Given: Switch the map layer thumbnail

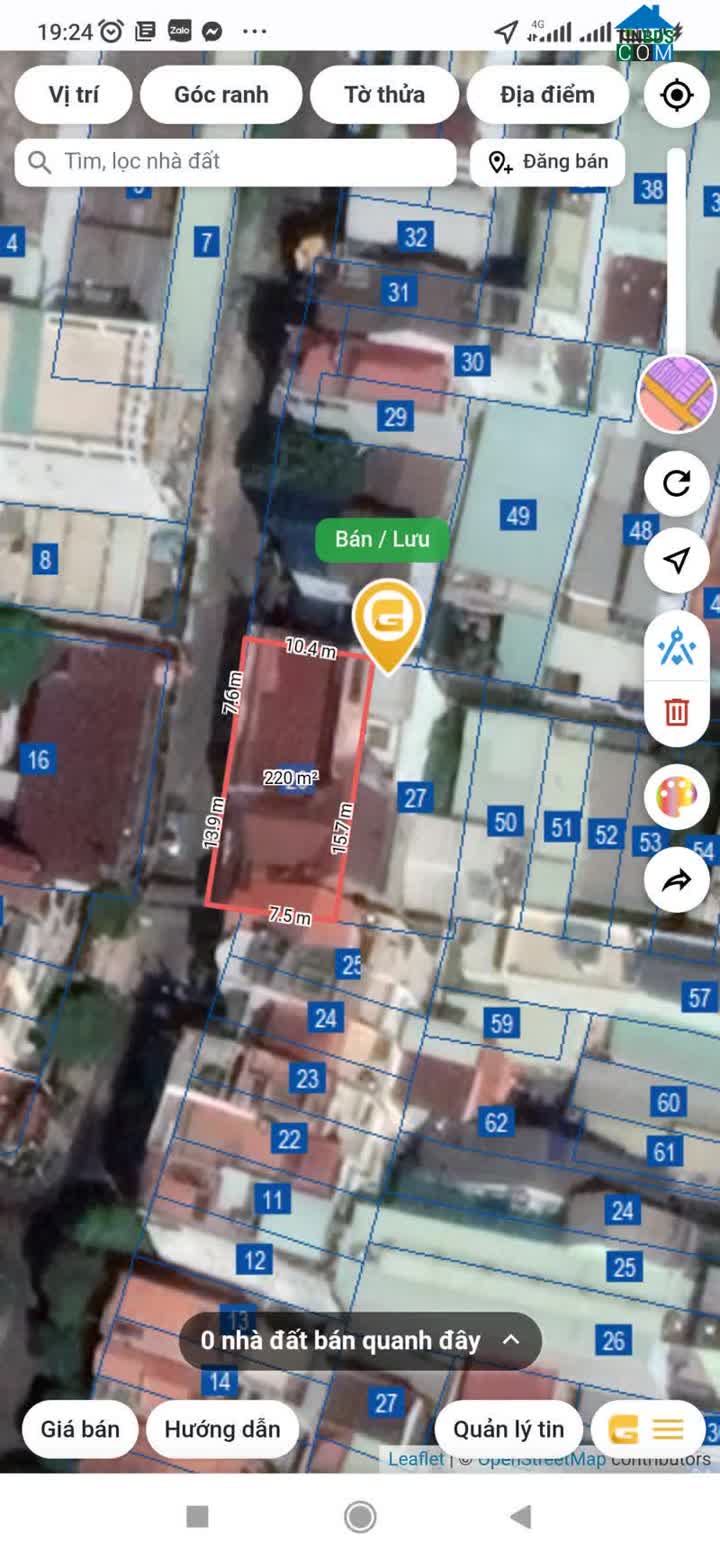Looking at the screenshot, I should 677,394.
